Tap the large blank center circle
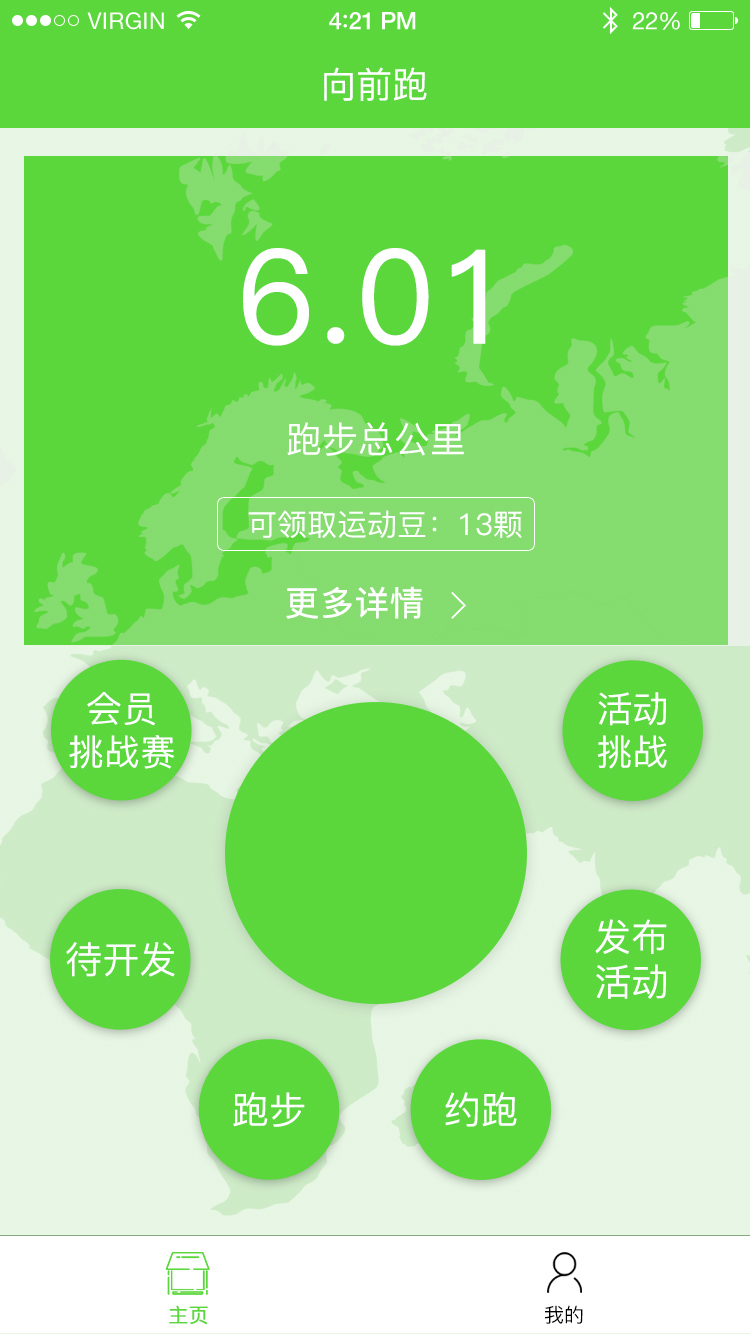Screen dimensions: 750x1334 coord(376,852)
